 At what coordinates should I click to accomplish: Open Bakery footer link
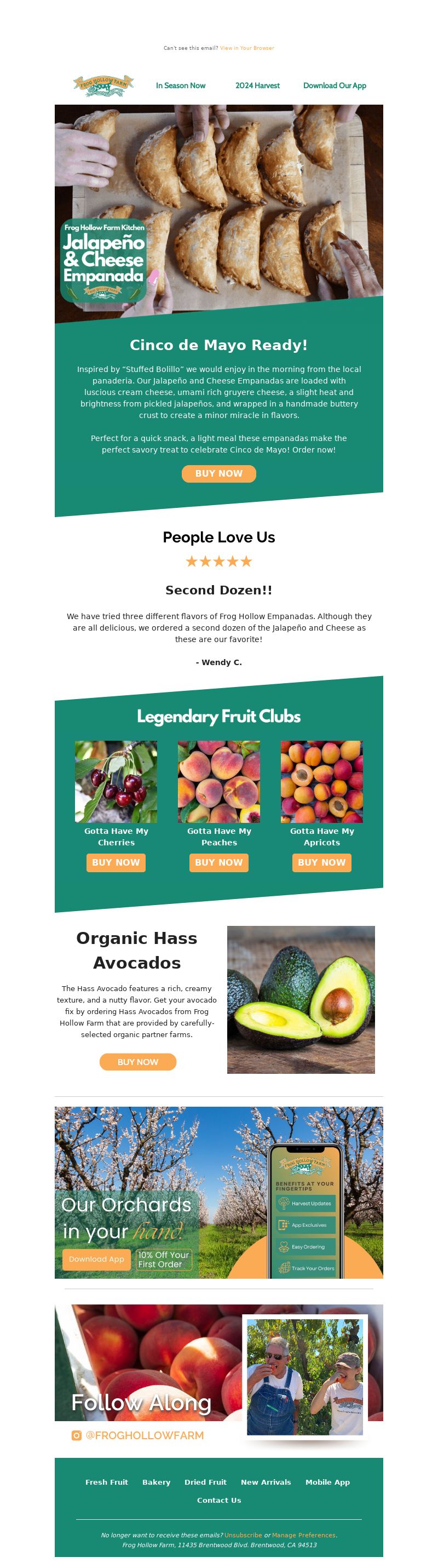157,1482
